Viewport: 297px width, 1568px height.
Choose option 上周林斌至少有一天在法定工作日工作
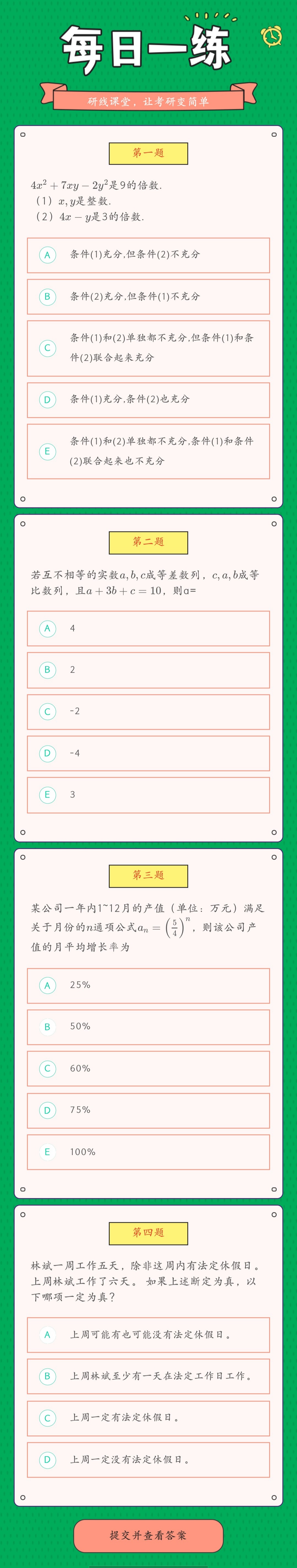point(148,1377)
